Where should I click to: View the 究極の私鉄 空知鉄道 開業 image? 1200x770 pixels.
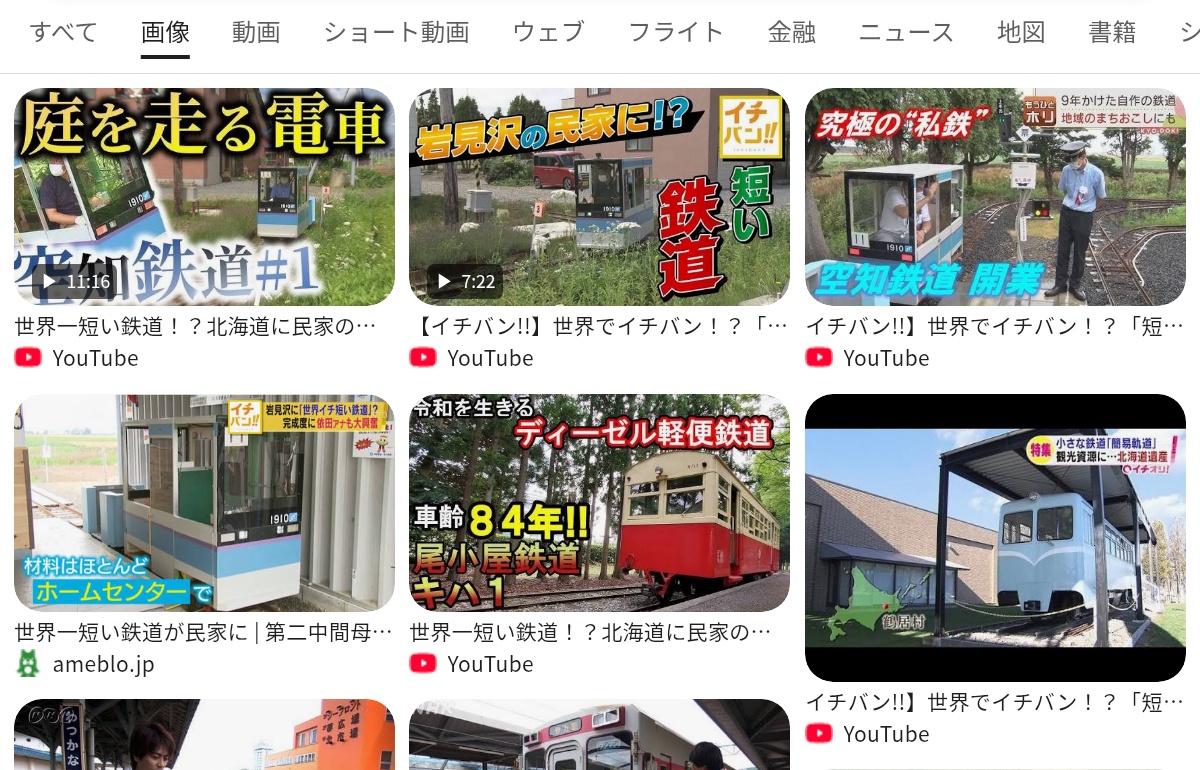tap(995, 197)
